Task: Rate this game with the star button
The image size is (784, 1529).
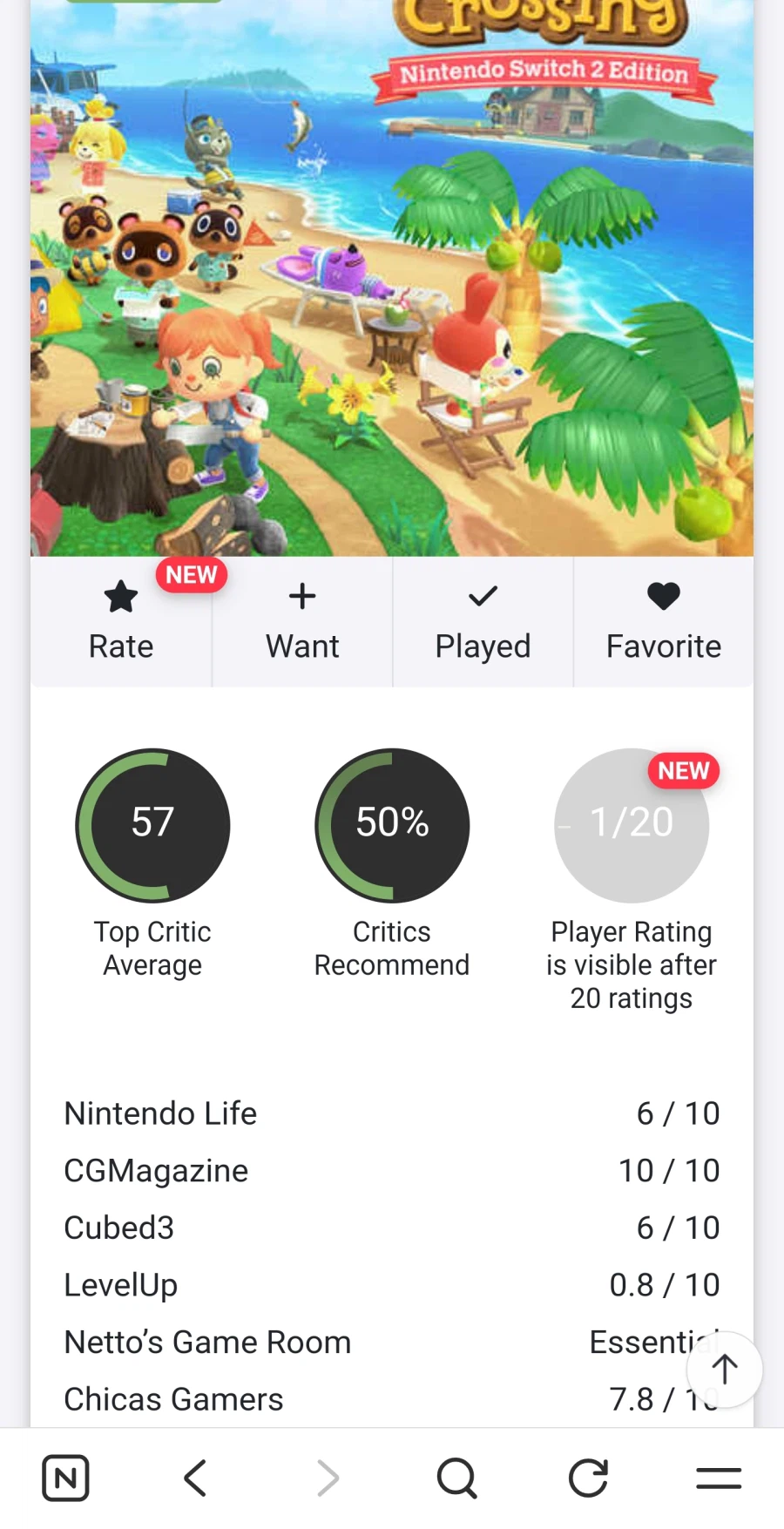Action: (x=121, y=622)
